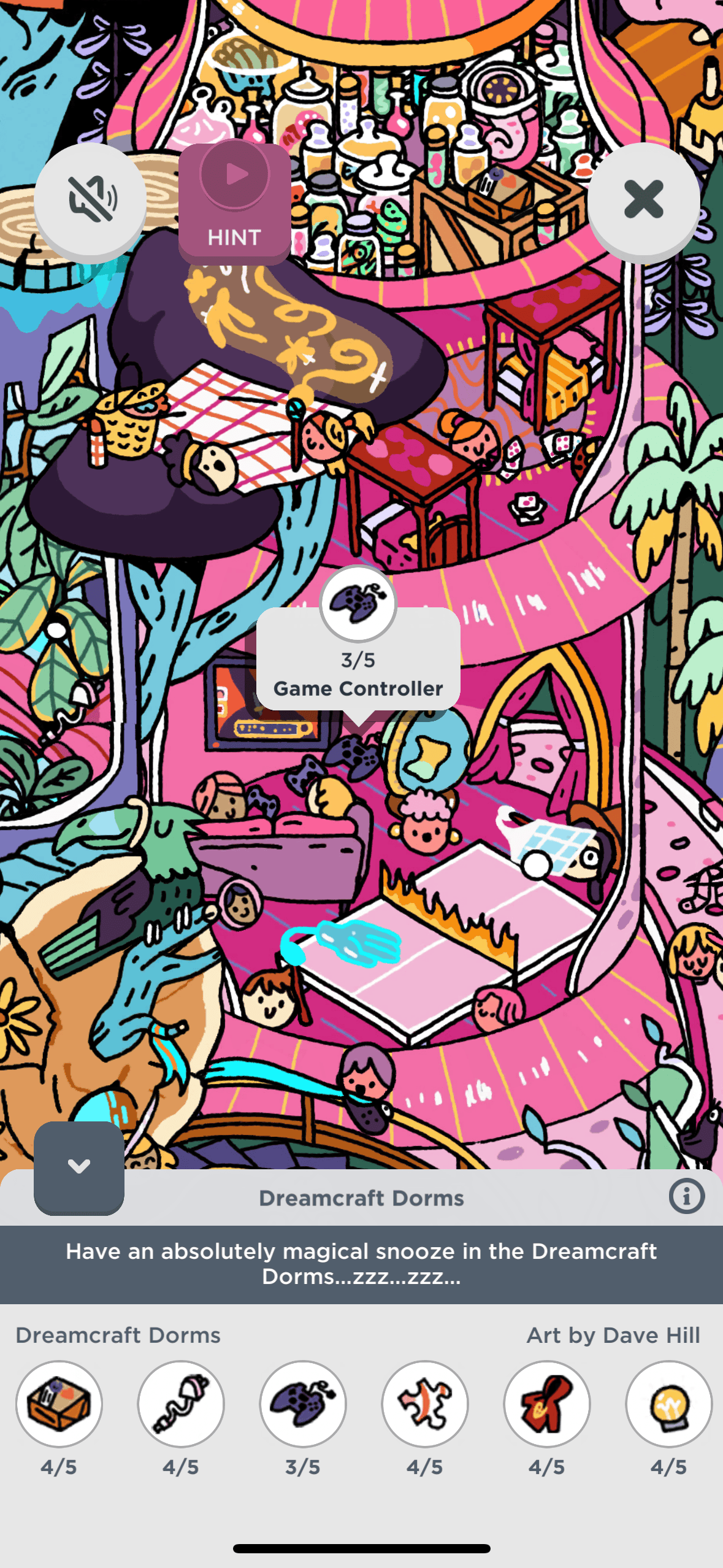
Task: Select the crystal ball item
Action: (668, 1404)
